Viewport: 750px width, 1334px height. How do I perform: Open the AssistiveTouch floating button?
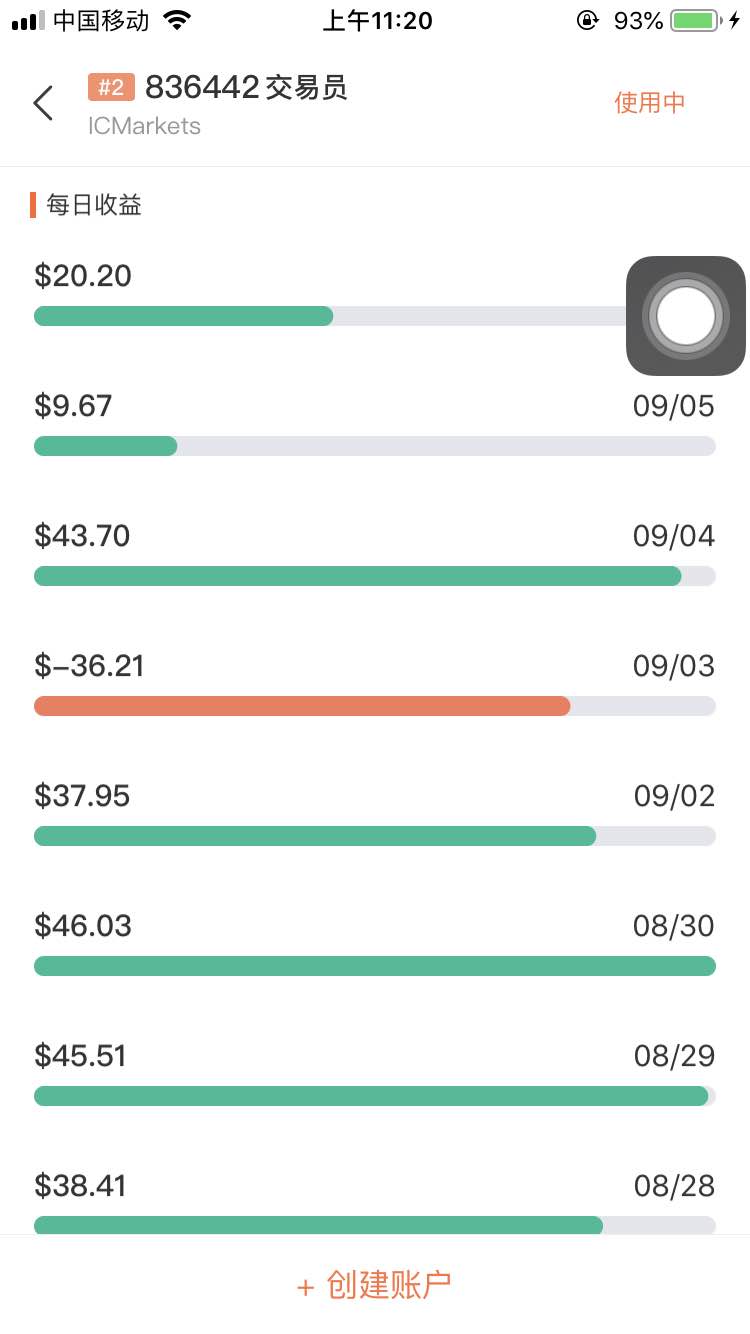click(686, 316)
